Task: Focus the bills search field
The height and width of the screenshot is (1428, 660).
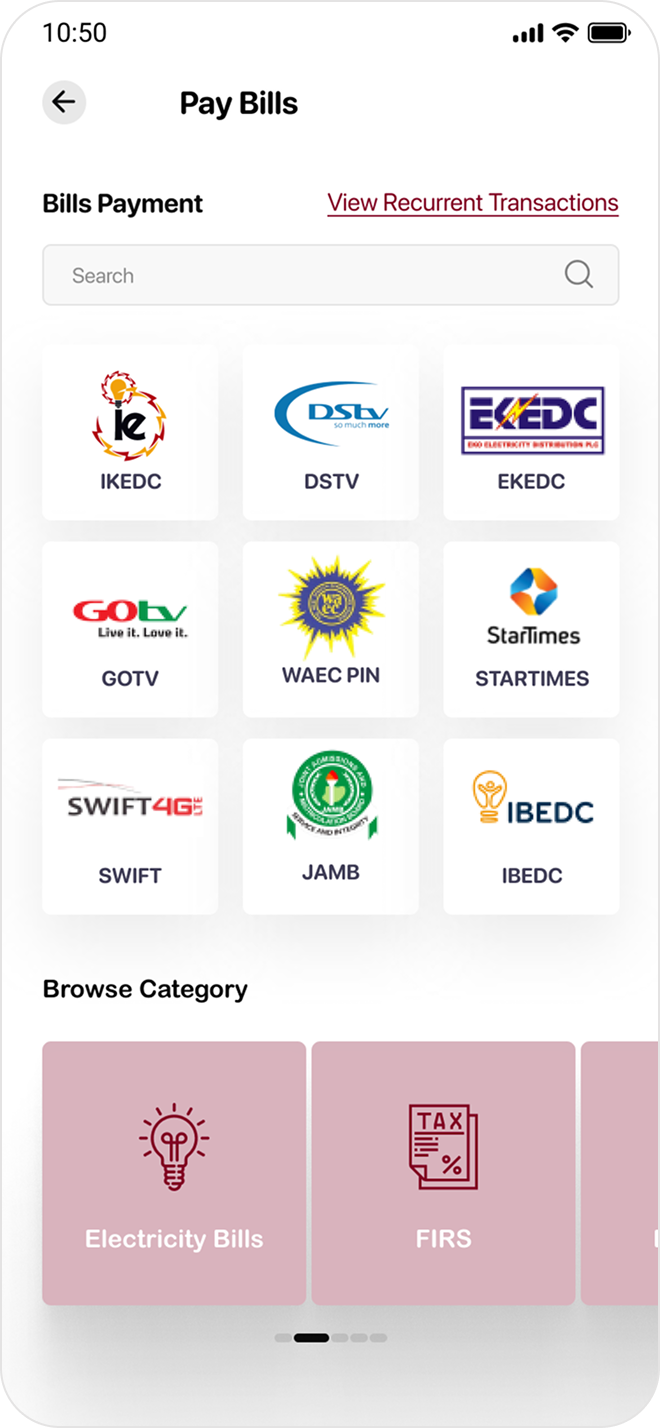Action: pyautogui.click(x=310, y=275)
